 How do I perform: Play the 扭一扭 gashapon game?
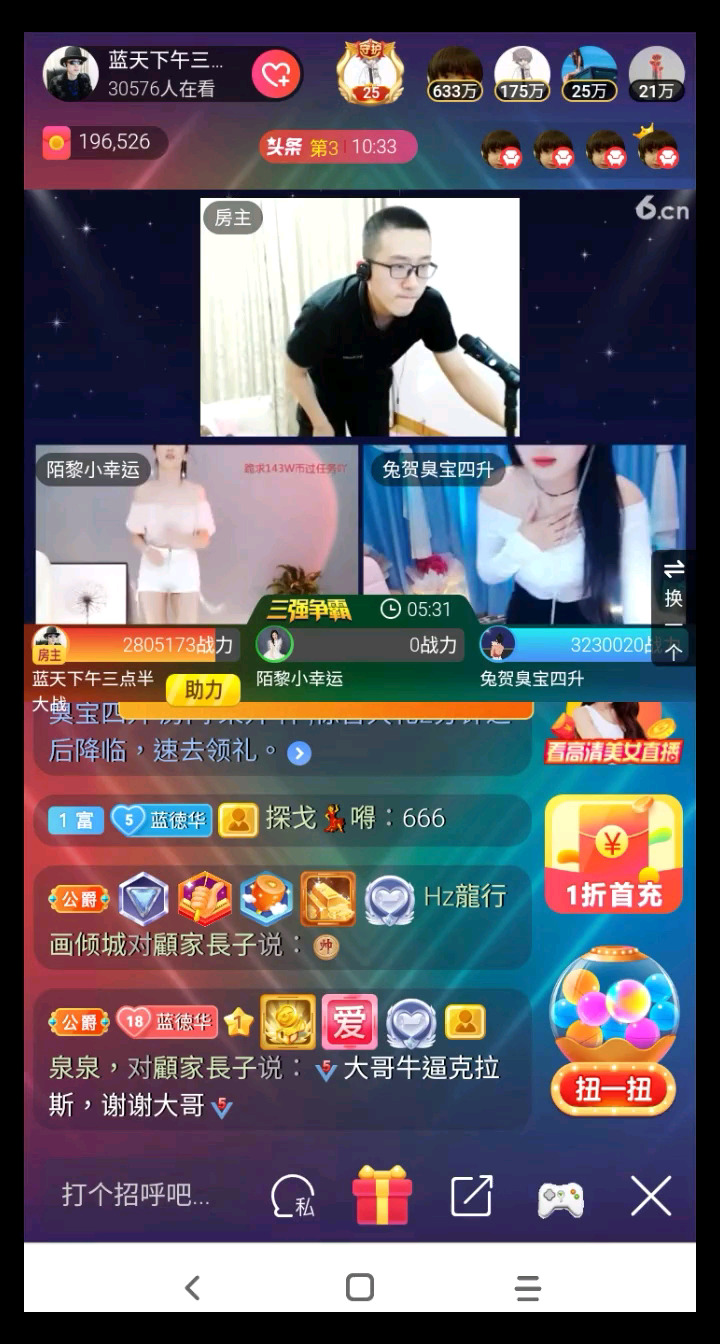pyautogui.click(x=613, y=1032)
